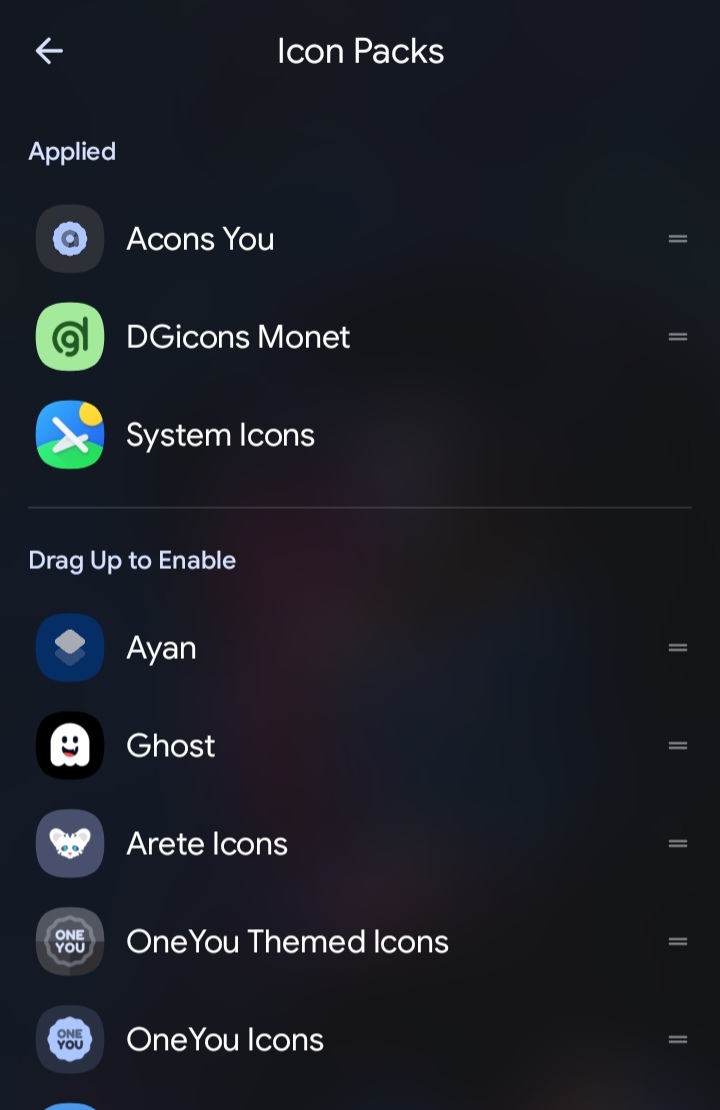Choose the System Icons entry
The width and height of the screenshot is (720, 1110).
[x=220, y=435]
